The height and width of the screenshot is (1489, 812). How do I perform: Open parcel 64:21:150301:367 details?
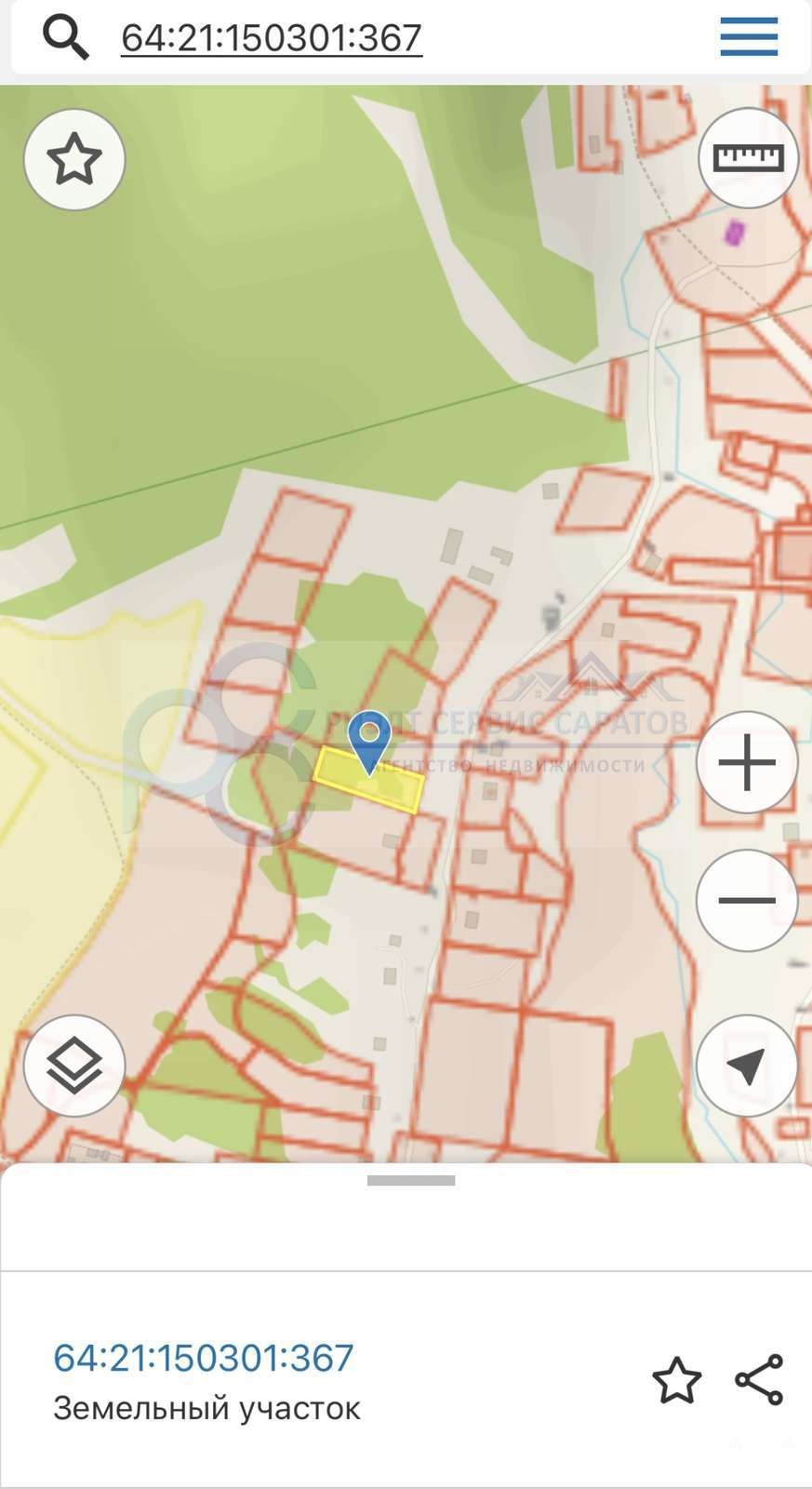pos(204,1358)
